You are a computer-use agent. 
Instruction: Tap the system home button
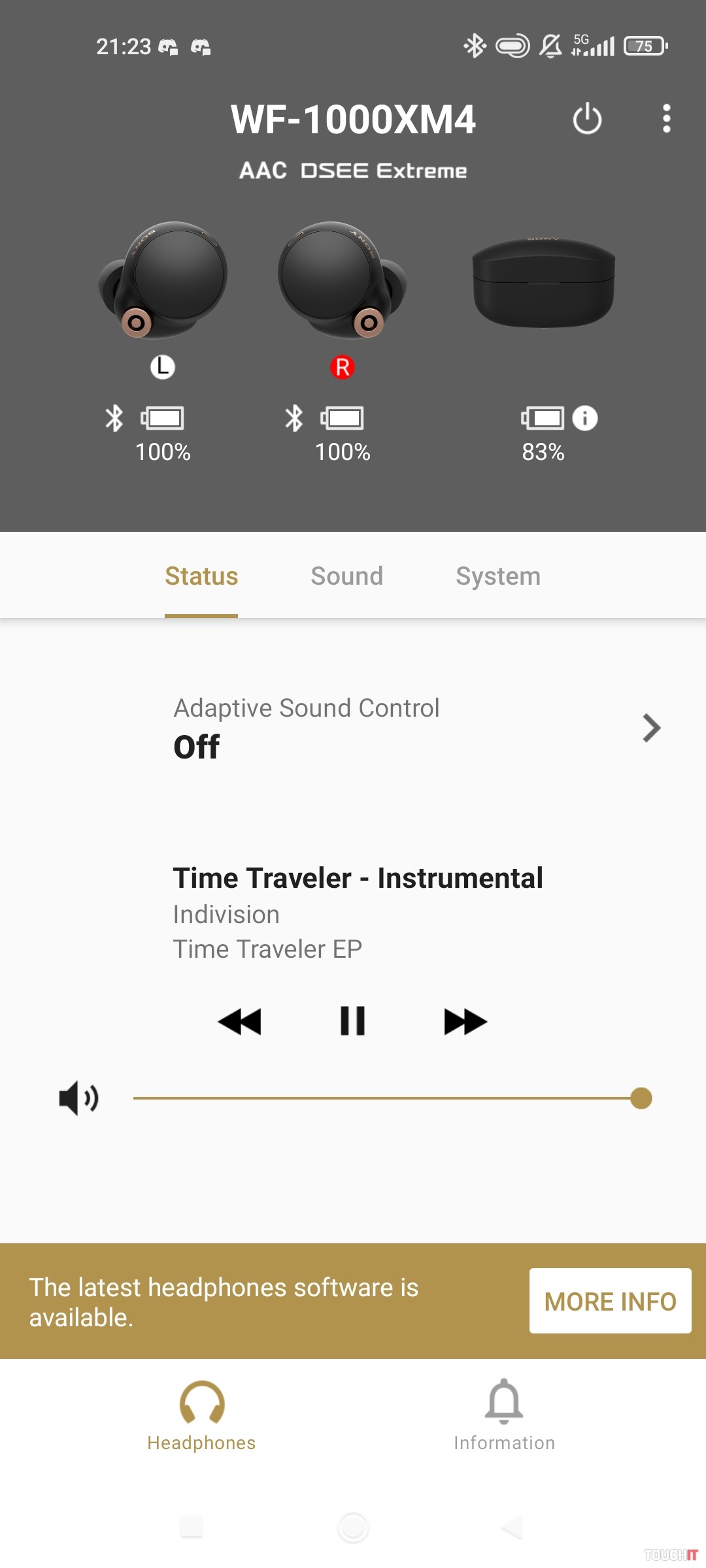click(353, 1527)
